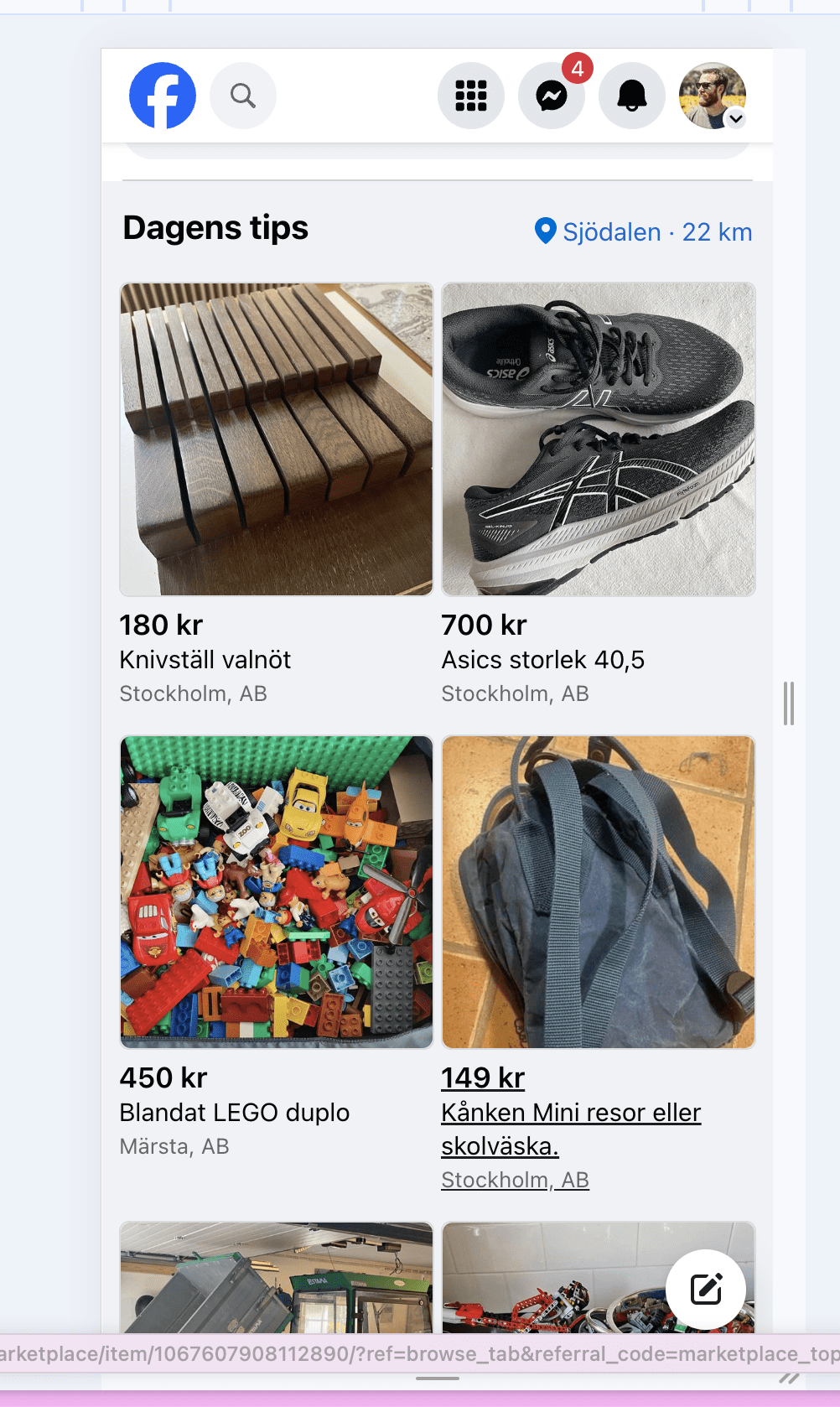Viewport: 840px width, 1407px height.
Task: Open the compose listing pencil button
Action: 705,1290
